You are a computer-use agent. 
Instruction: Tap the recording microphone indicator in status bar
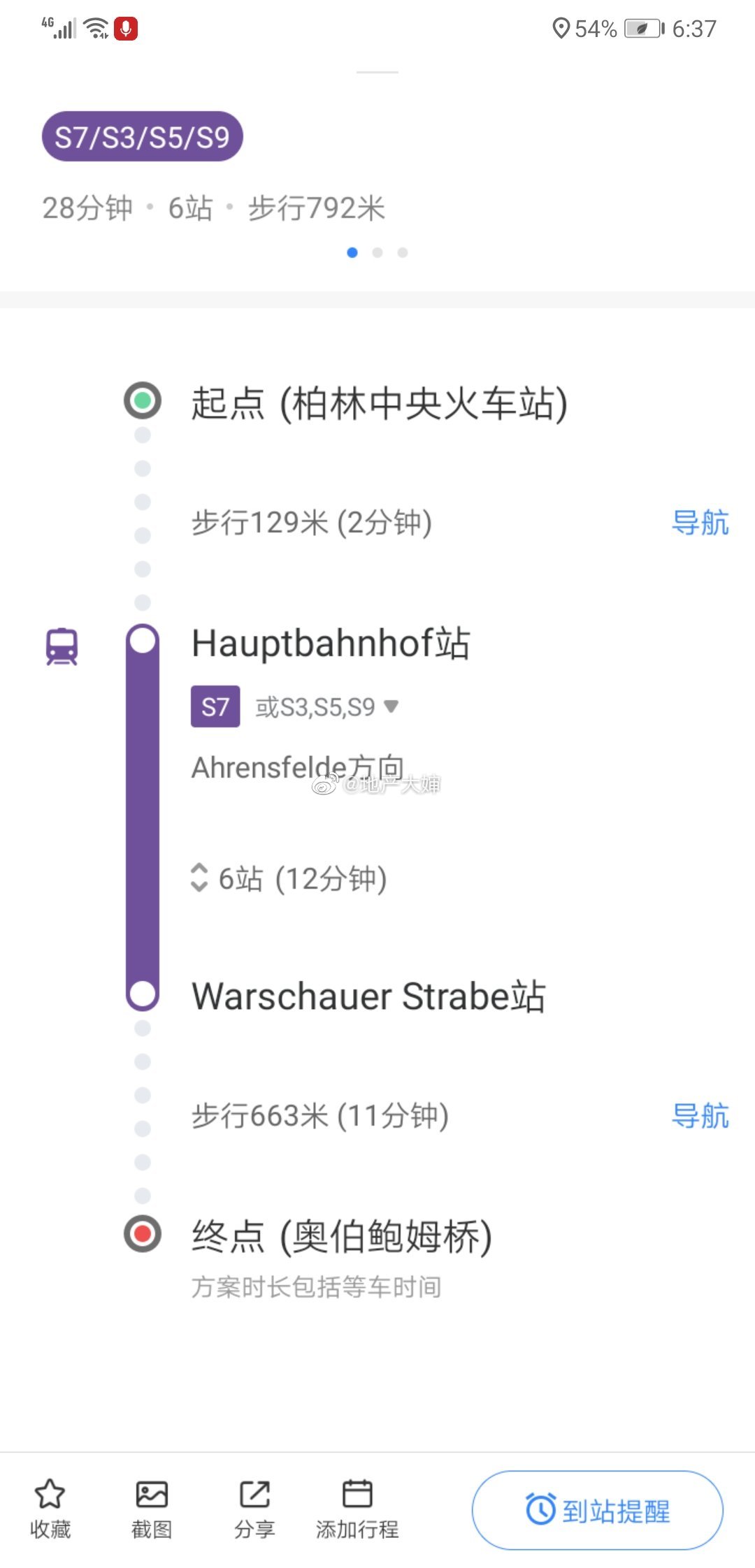[x=126, y=28]
